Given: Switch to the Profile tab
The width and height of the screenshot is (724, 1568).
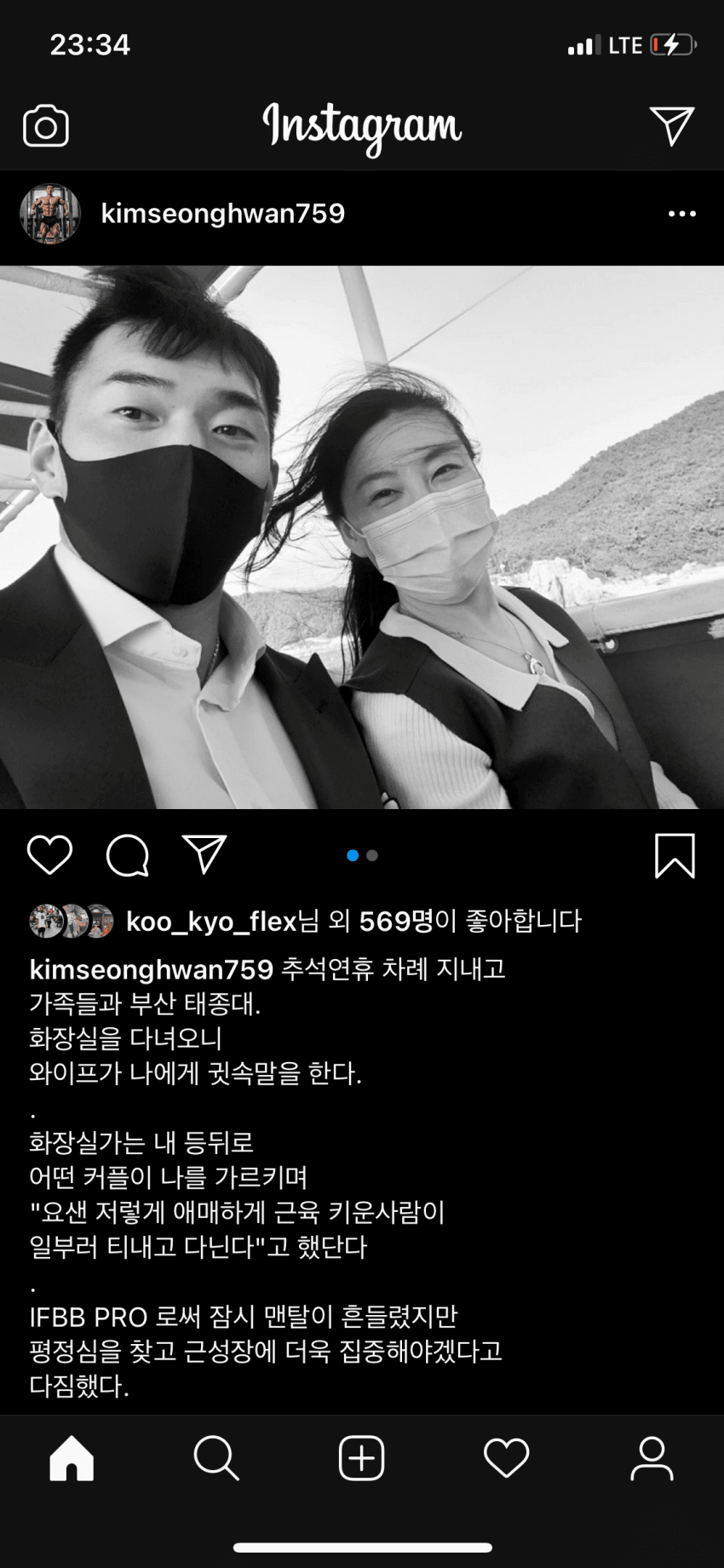Looking at the screenshot, I should coord(652,1458).
